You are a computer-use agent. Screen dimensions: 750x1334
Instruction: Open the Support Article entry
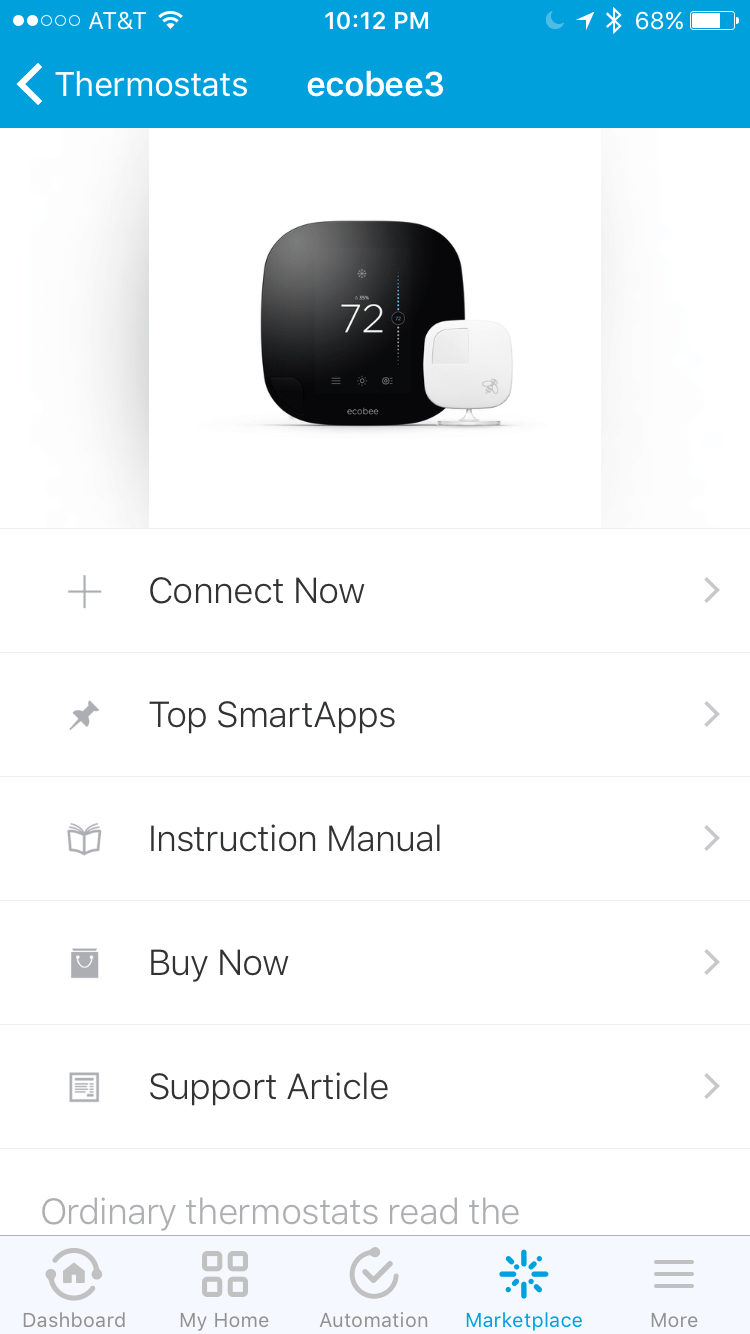coord(268,1086)
